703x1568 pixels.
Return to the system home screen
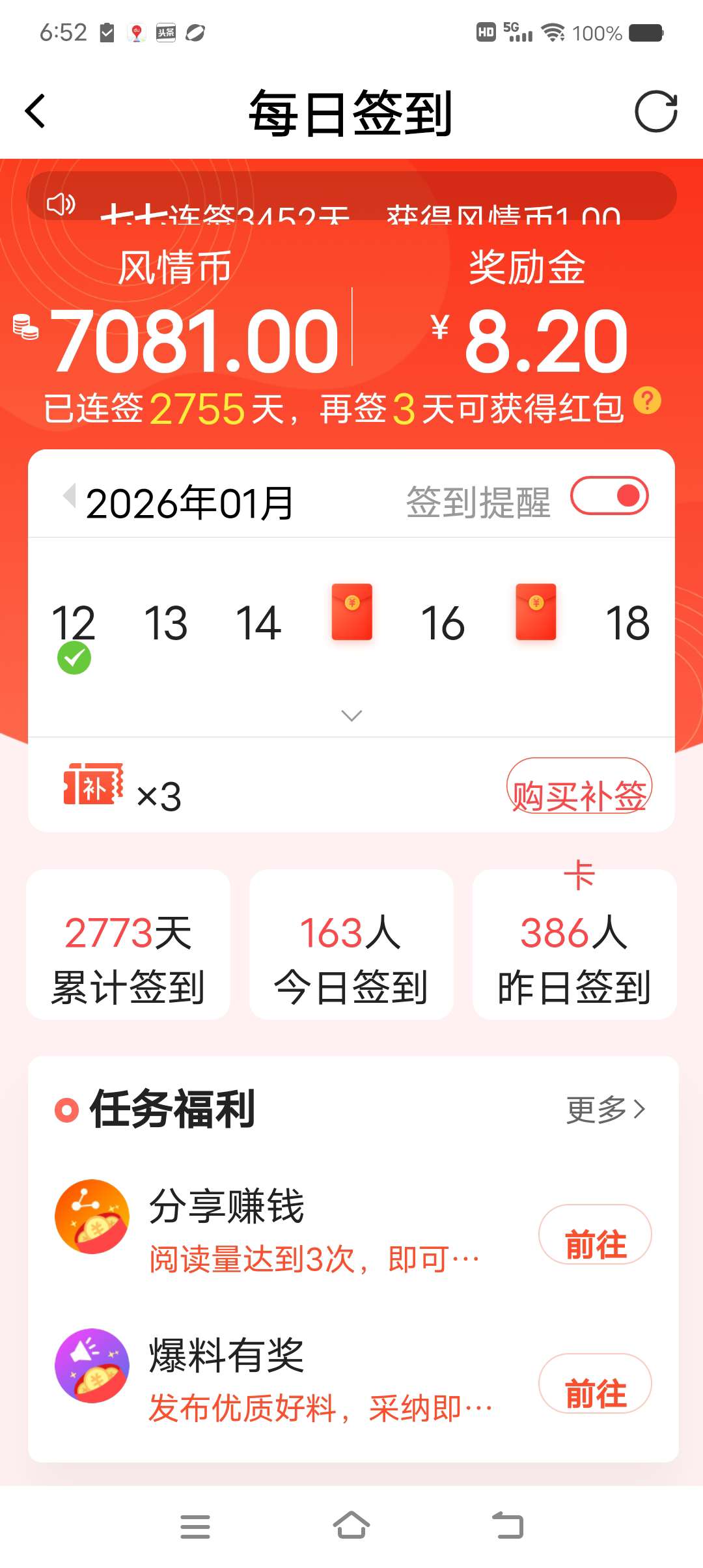click(351, 1525)
